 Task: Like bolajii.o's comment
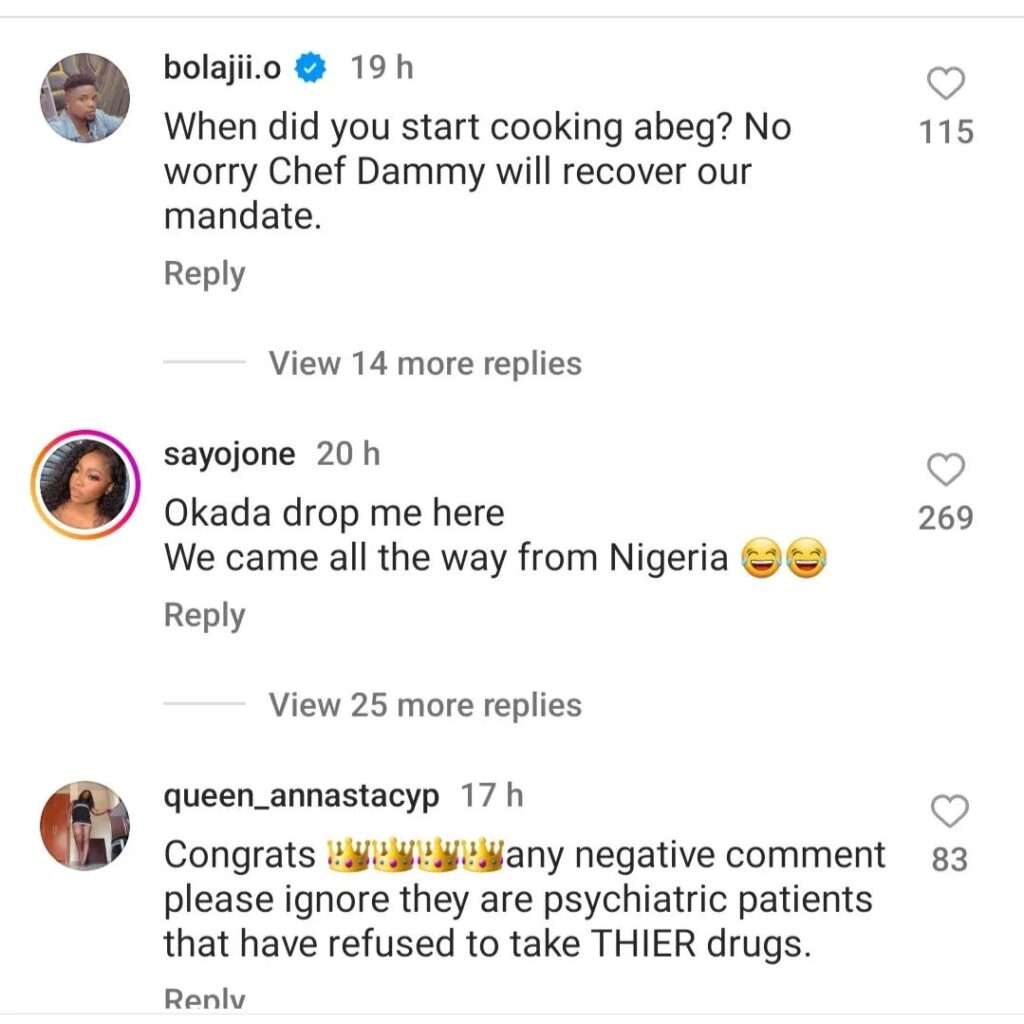tap(946, 85)
